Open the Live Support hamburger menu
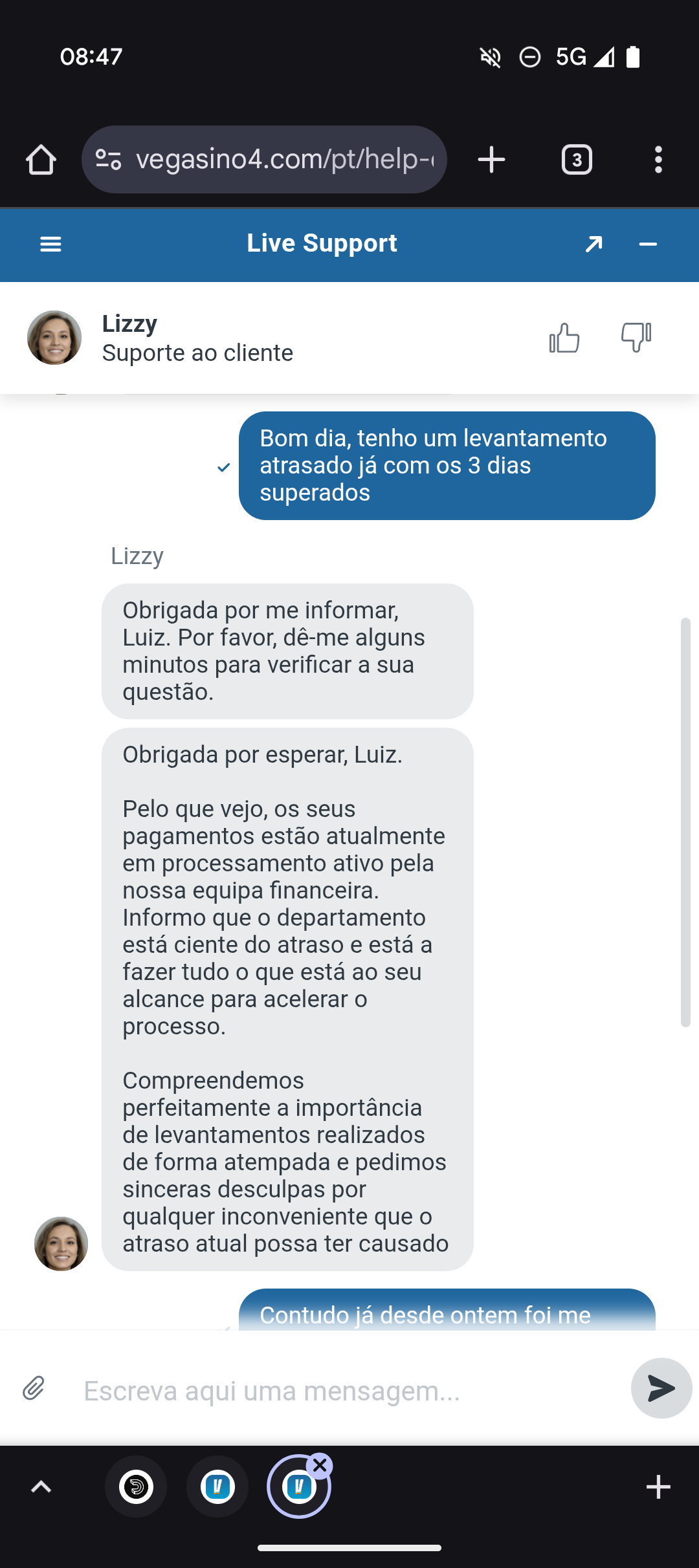This screenshot has height=1568, width=699. click(x=50, y=244)
